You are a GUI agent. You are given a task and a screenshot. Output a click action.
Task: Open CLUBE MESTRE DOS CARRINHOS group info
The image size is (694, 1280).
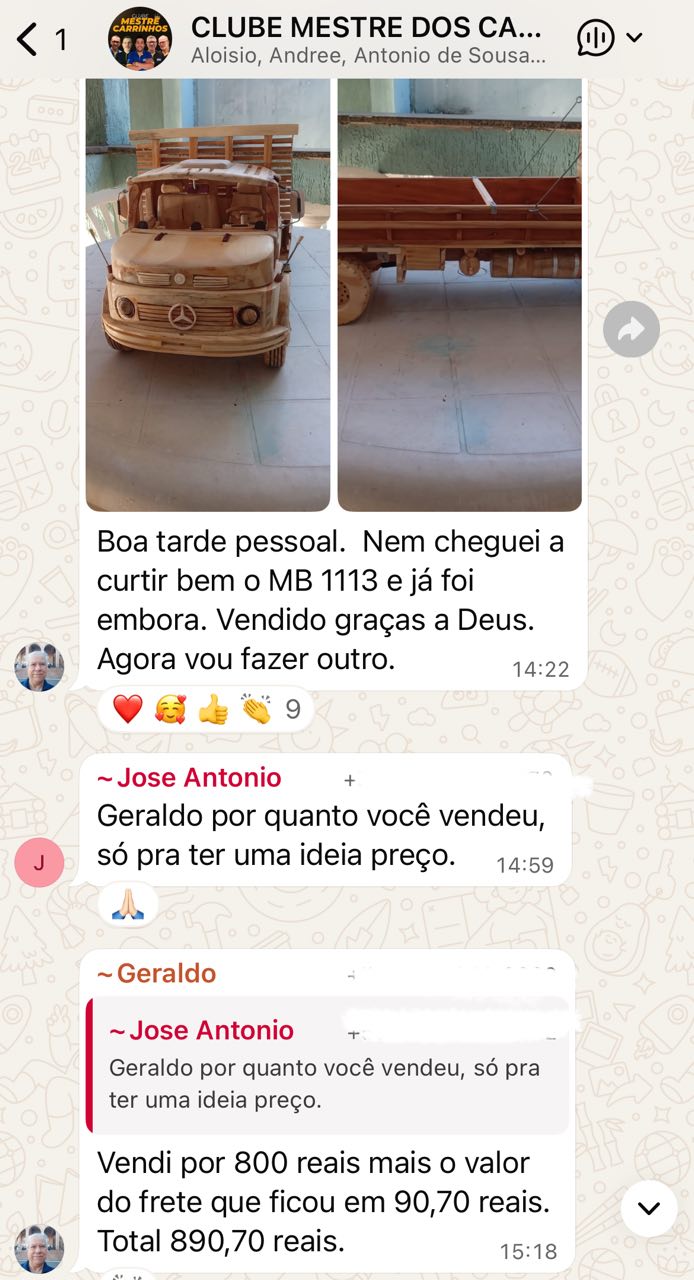pos(366,40)
